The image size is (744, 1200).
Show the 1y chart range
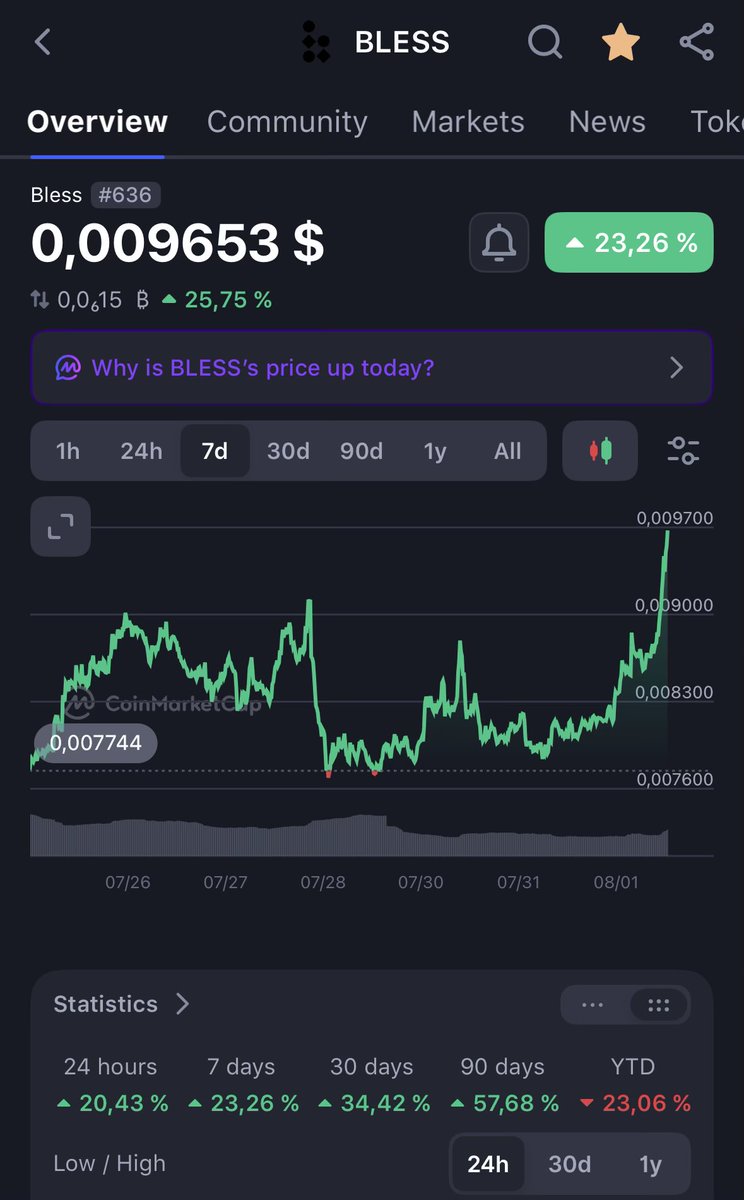[435, 451]
